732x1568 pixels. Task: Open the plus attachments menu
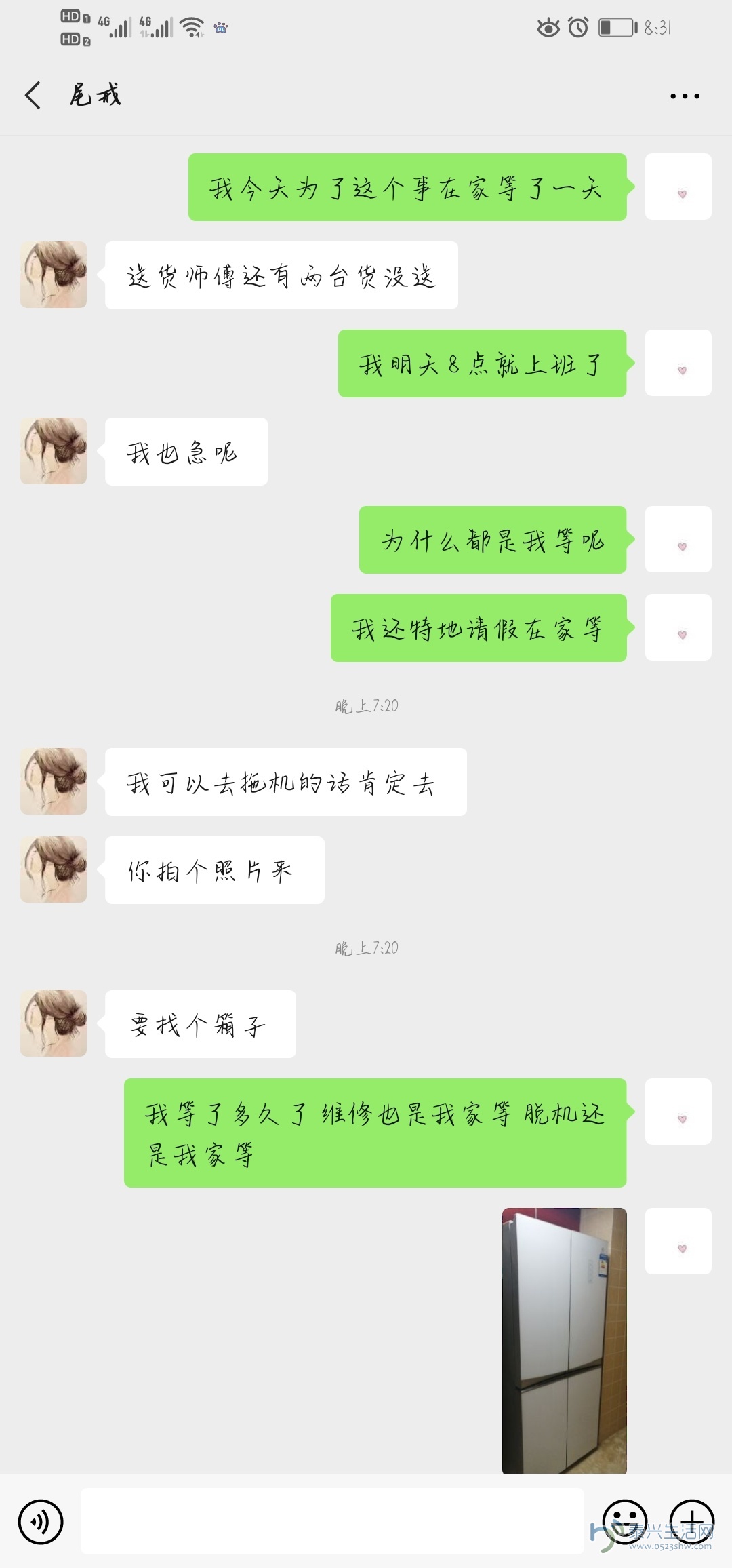692,1521
